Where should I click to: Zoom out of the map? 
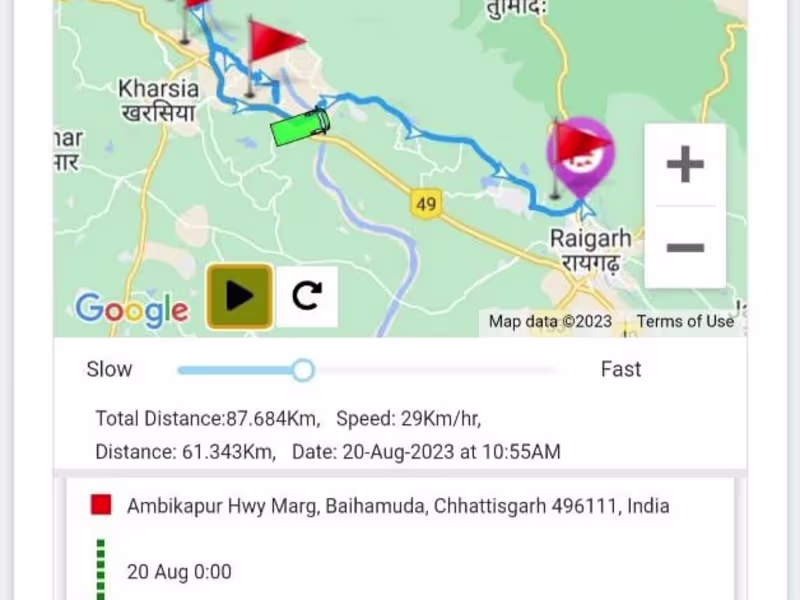coord(685,247)
